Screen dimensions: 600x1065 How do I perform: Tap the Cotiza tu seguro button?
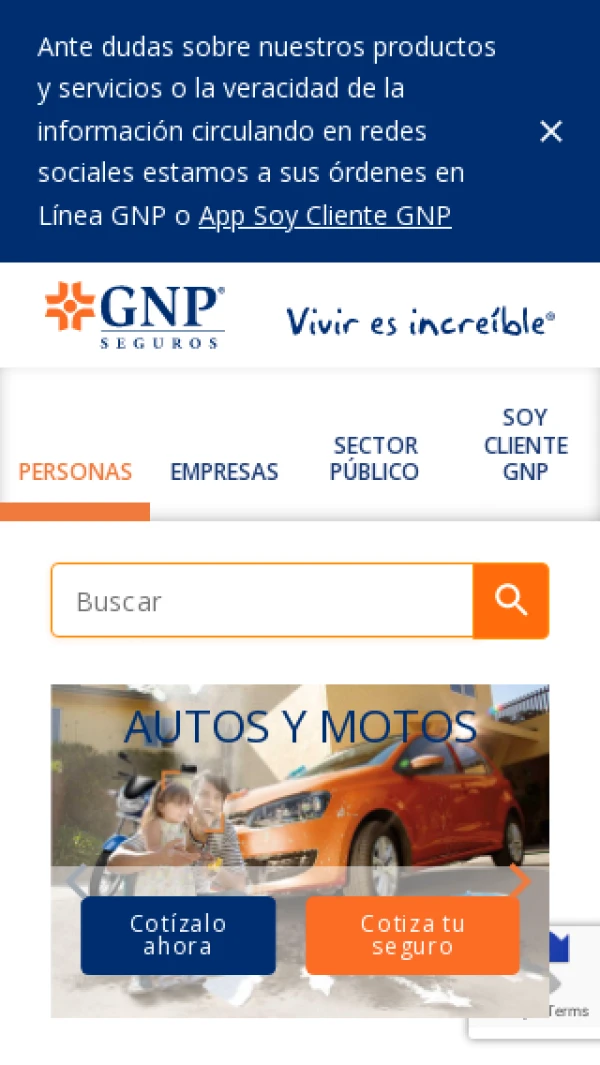[x=412, y=935]
